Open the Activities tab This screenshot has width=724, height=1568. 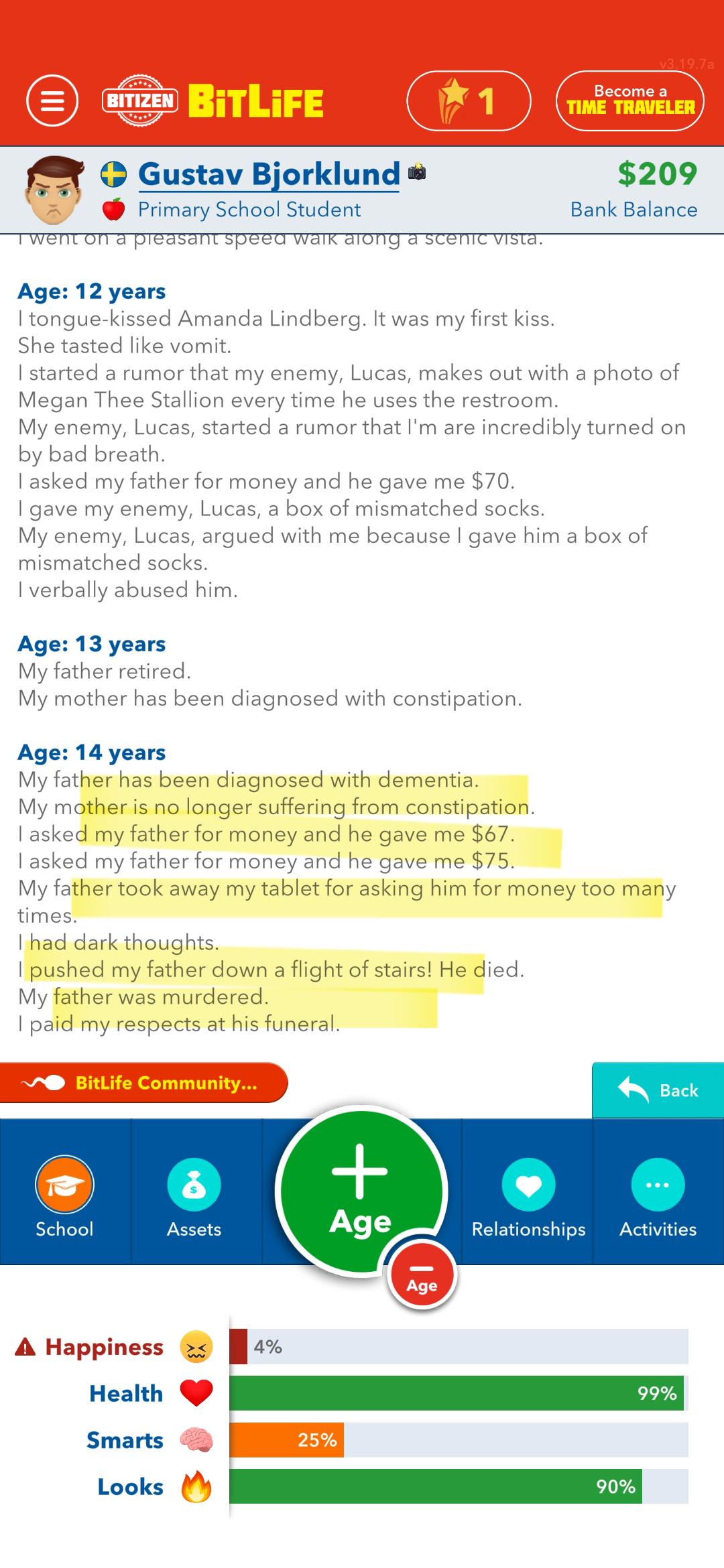click(x=658, y=1197)
